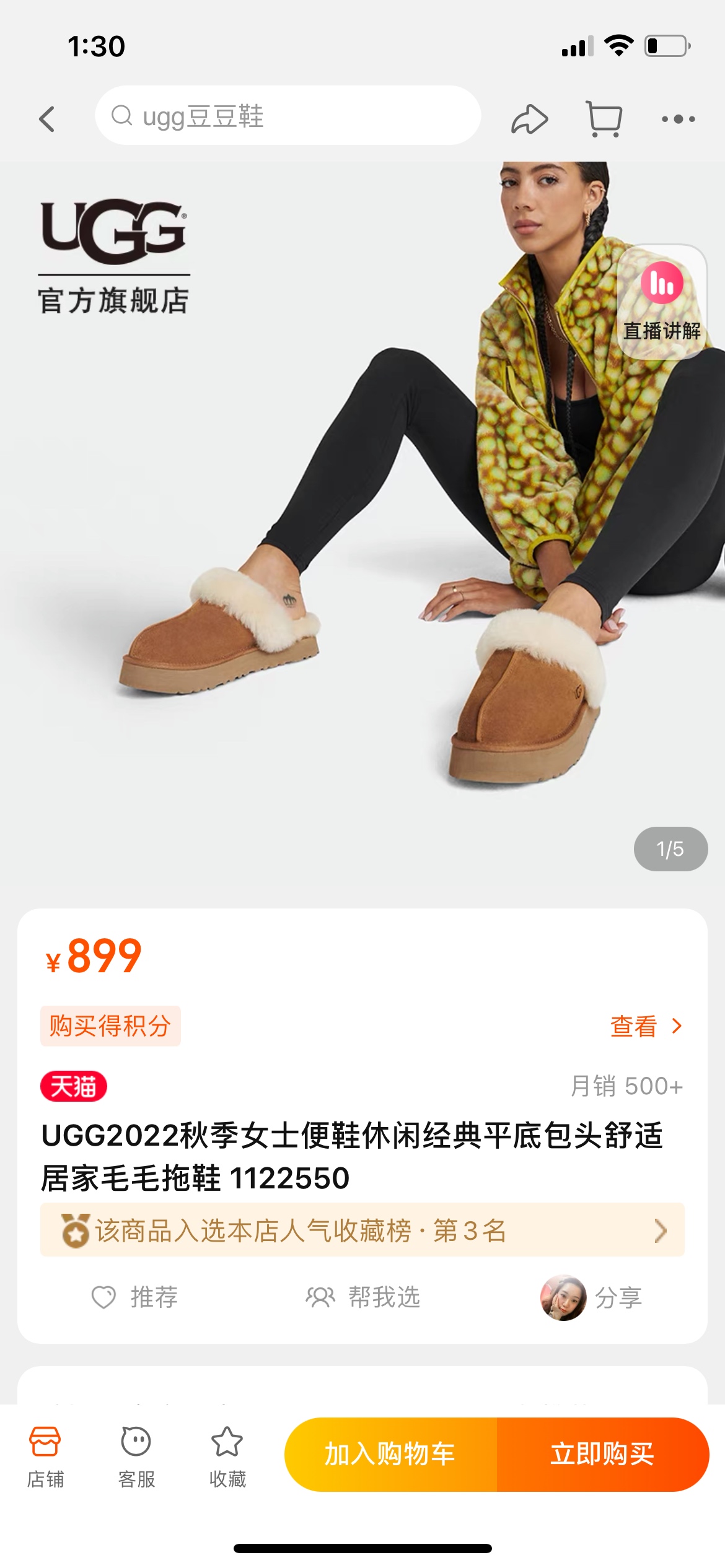Visit the 店铺 store page

click(45, 1455)
